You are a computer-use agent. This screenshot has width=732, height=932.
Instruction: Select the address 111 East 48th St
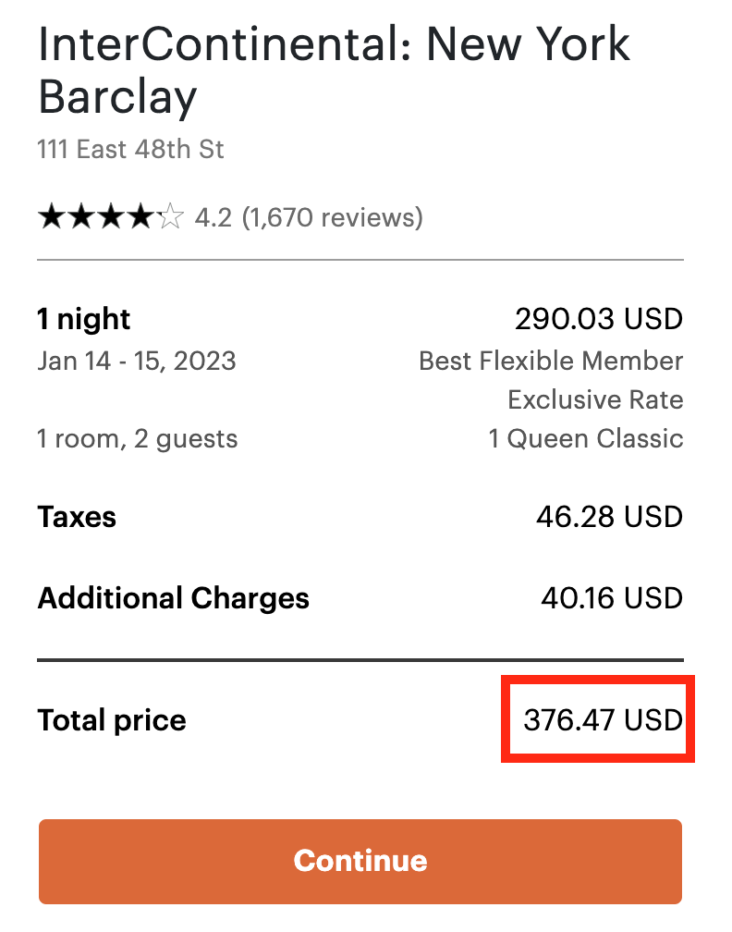point(130,149)
